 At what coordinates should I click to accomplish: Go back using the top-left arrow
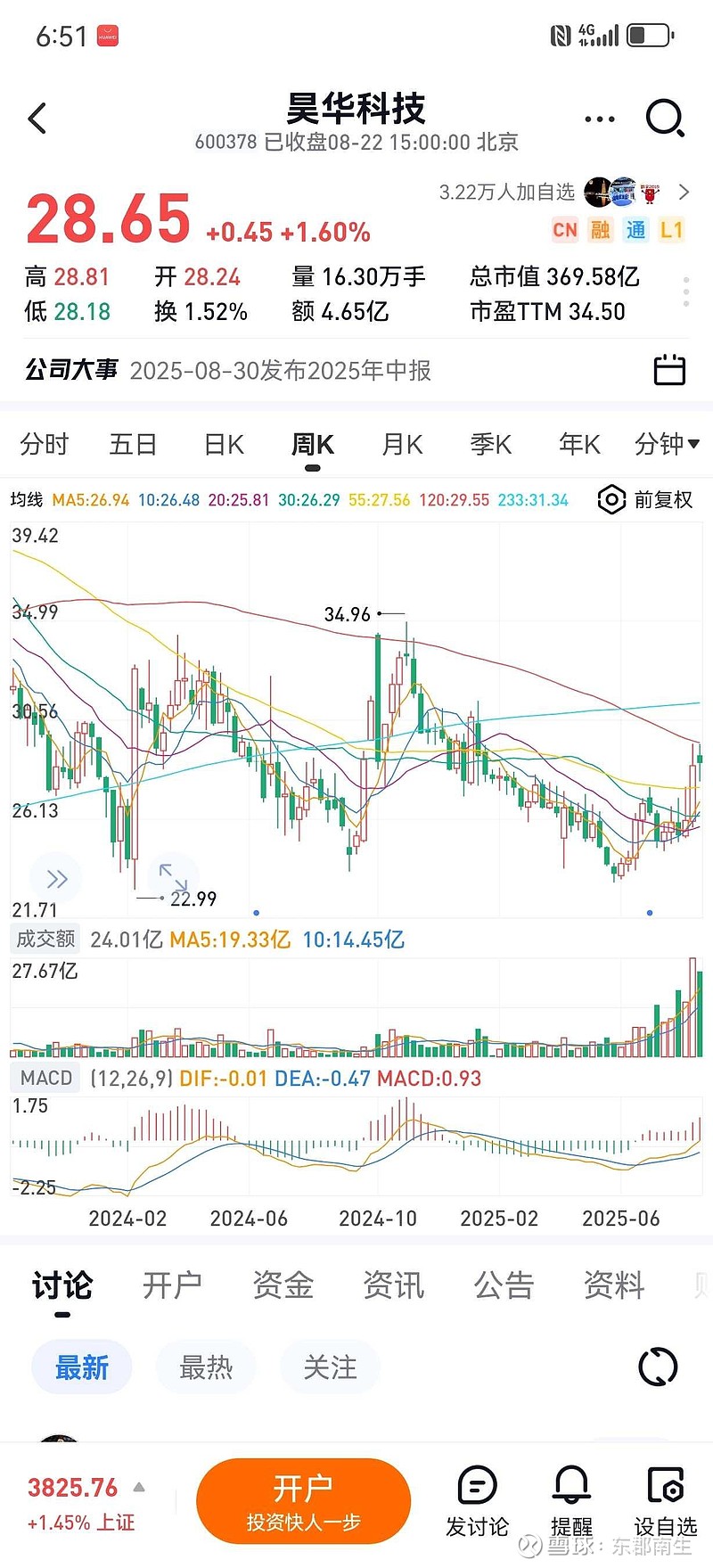(x=37, y=118)
